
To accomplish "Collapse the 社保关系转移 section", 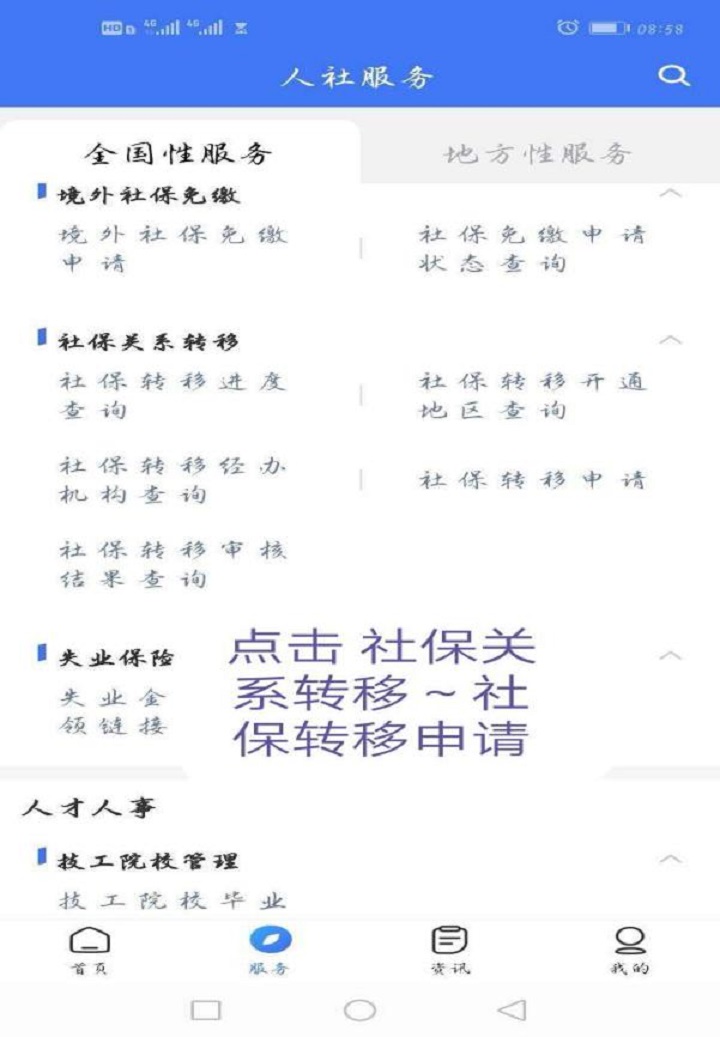I will (672, 340).
